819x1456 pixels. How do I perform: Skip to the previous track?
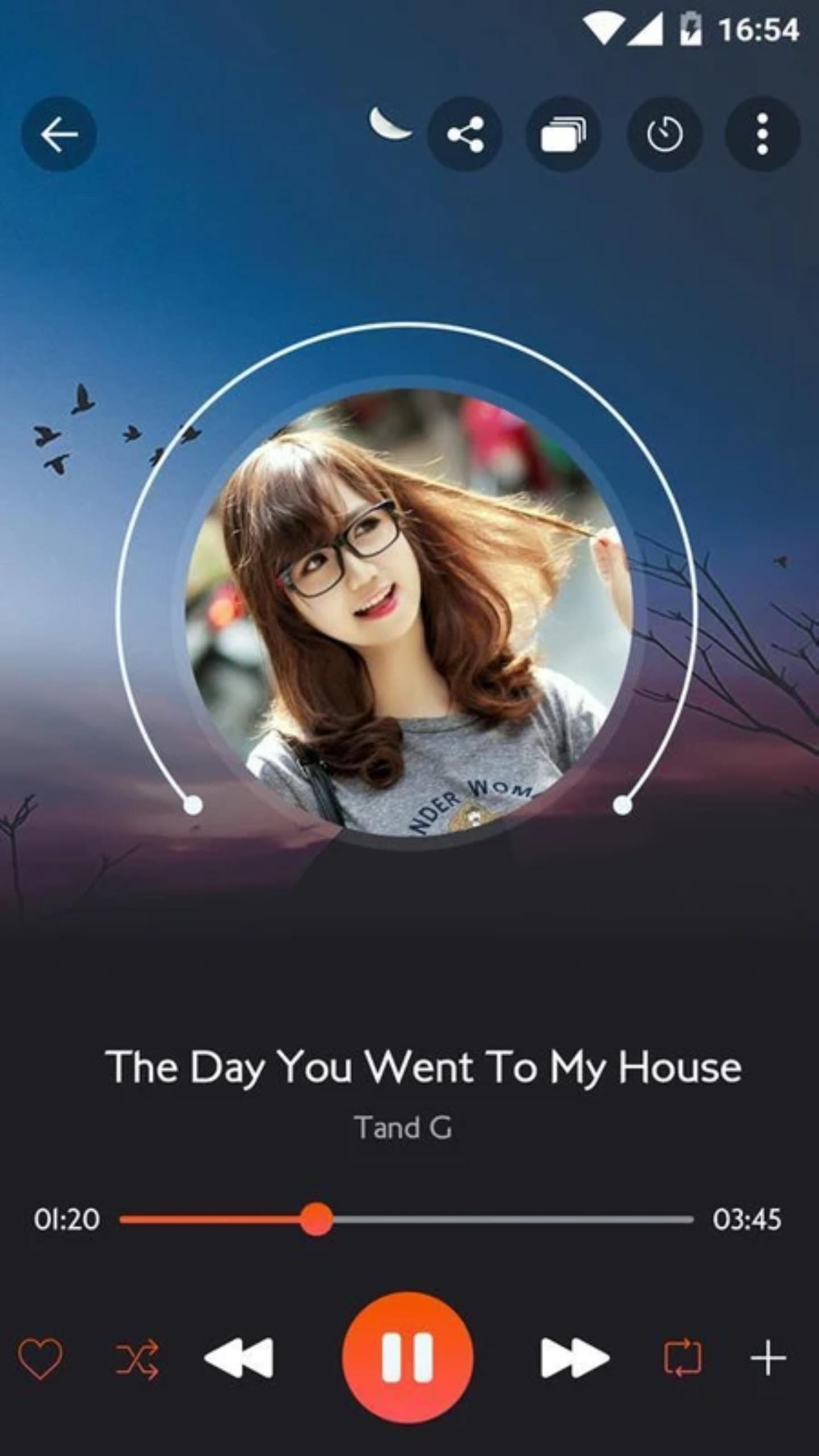pos(239,1358)
